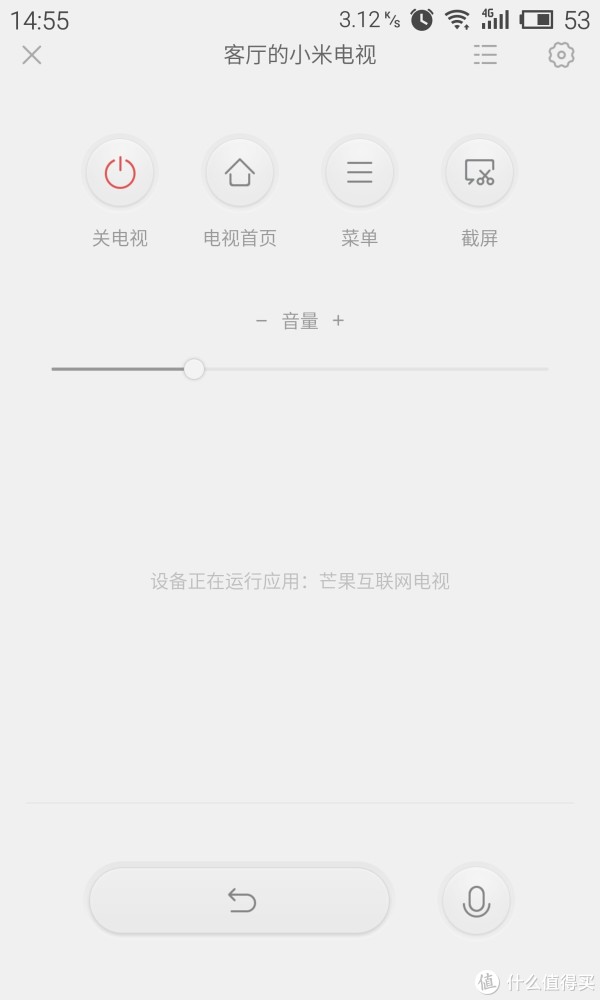600x1000 pixels.
Task: Open the settings gear
Action: tap(561, 55)
